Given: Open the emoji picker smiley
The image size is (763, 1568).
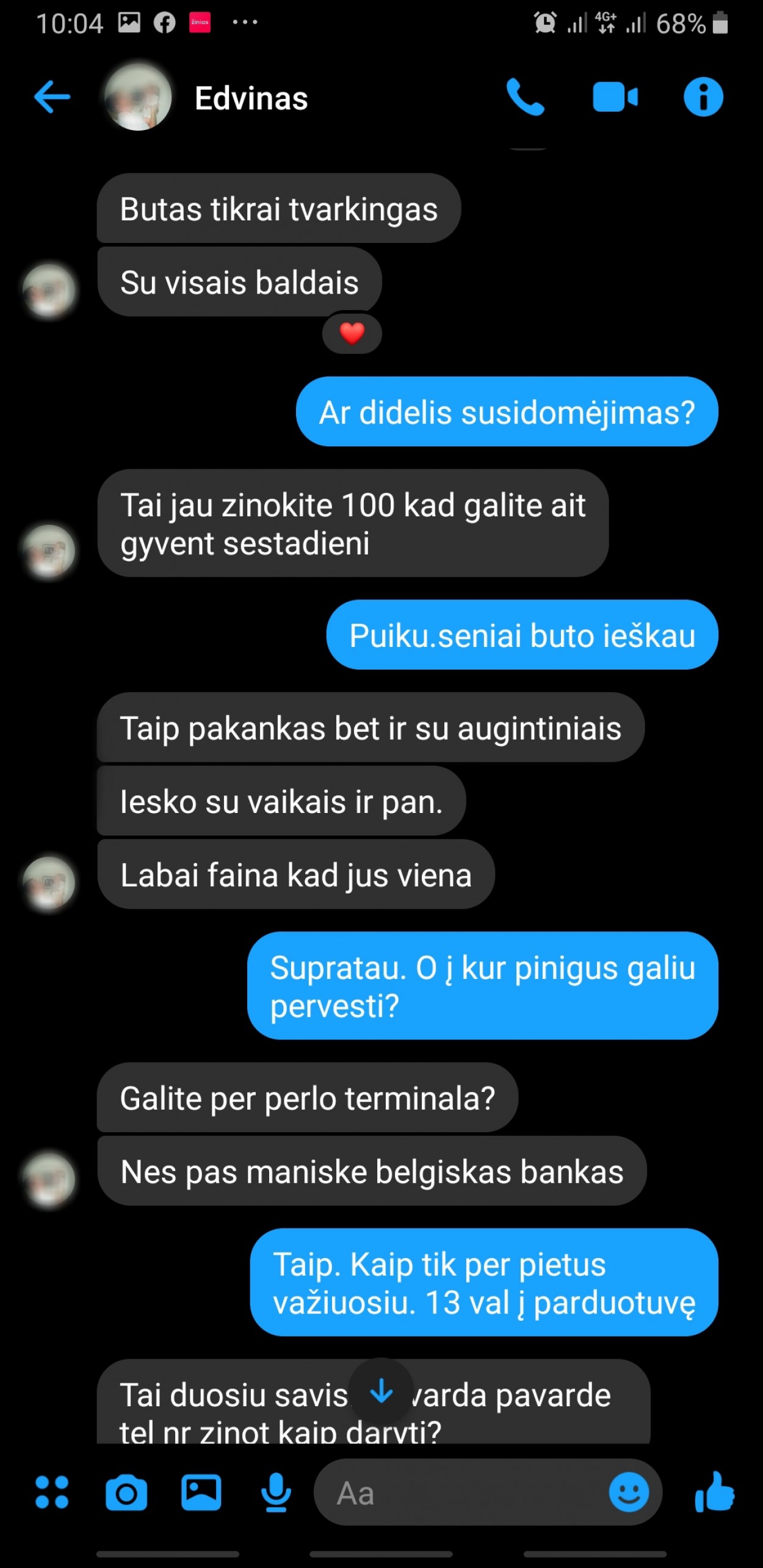Looking at the screenshot, I should (x=629, y=1493).
